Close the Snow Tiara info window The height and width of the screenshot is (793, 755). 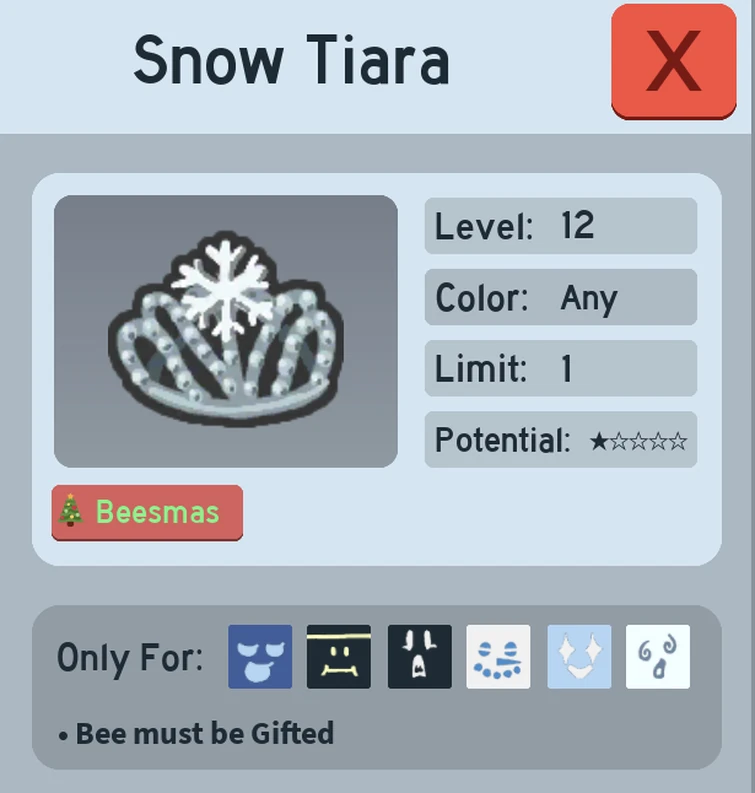click(x=673, y=61)
